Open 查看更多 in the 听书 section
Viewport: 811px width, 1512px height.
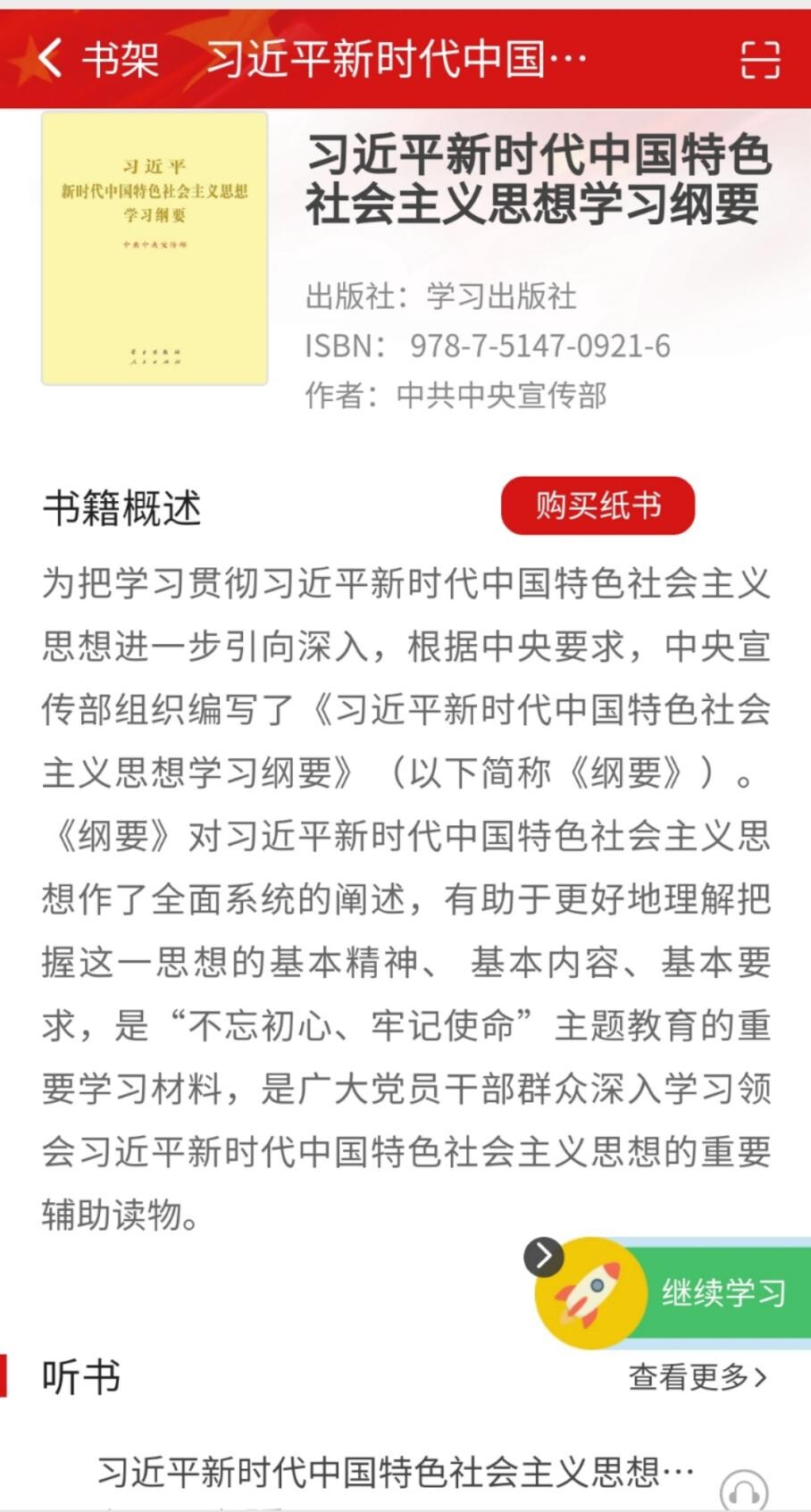[x=698, y=1377]
